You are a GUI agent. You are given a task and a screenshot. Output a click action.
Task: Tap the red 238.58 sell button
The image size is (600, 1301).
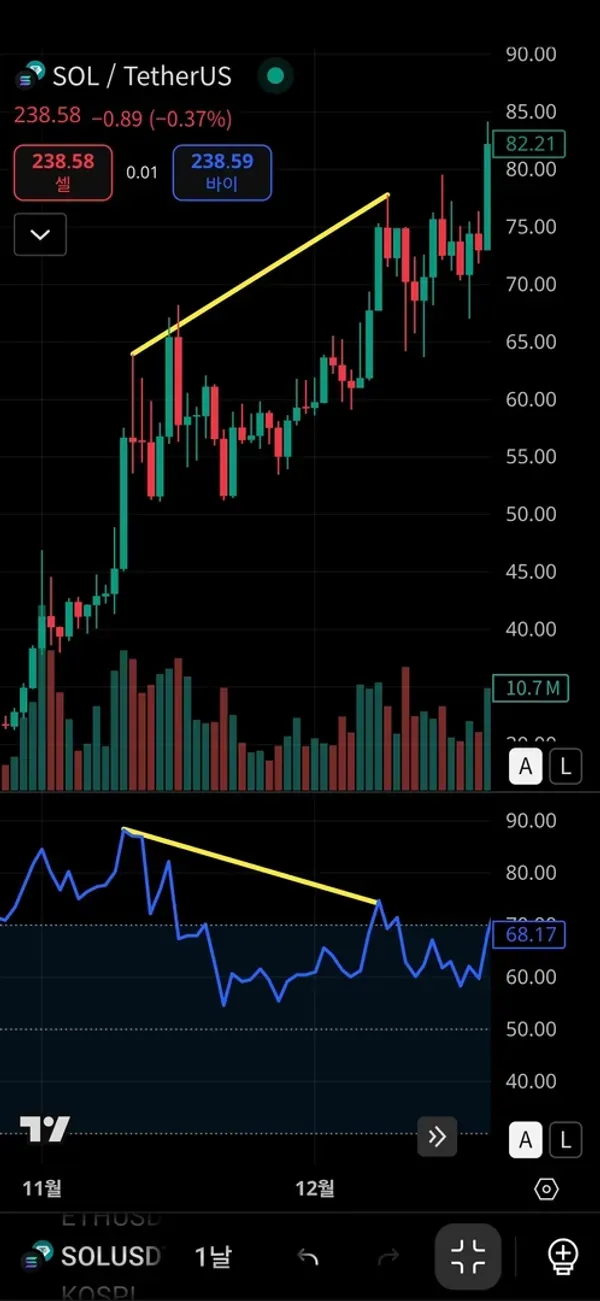pos(62,172)
